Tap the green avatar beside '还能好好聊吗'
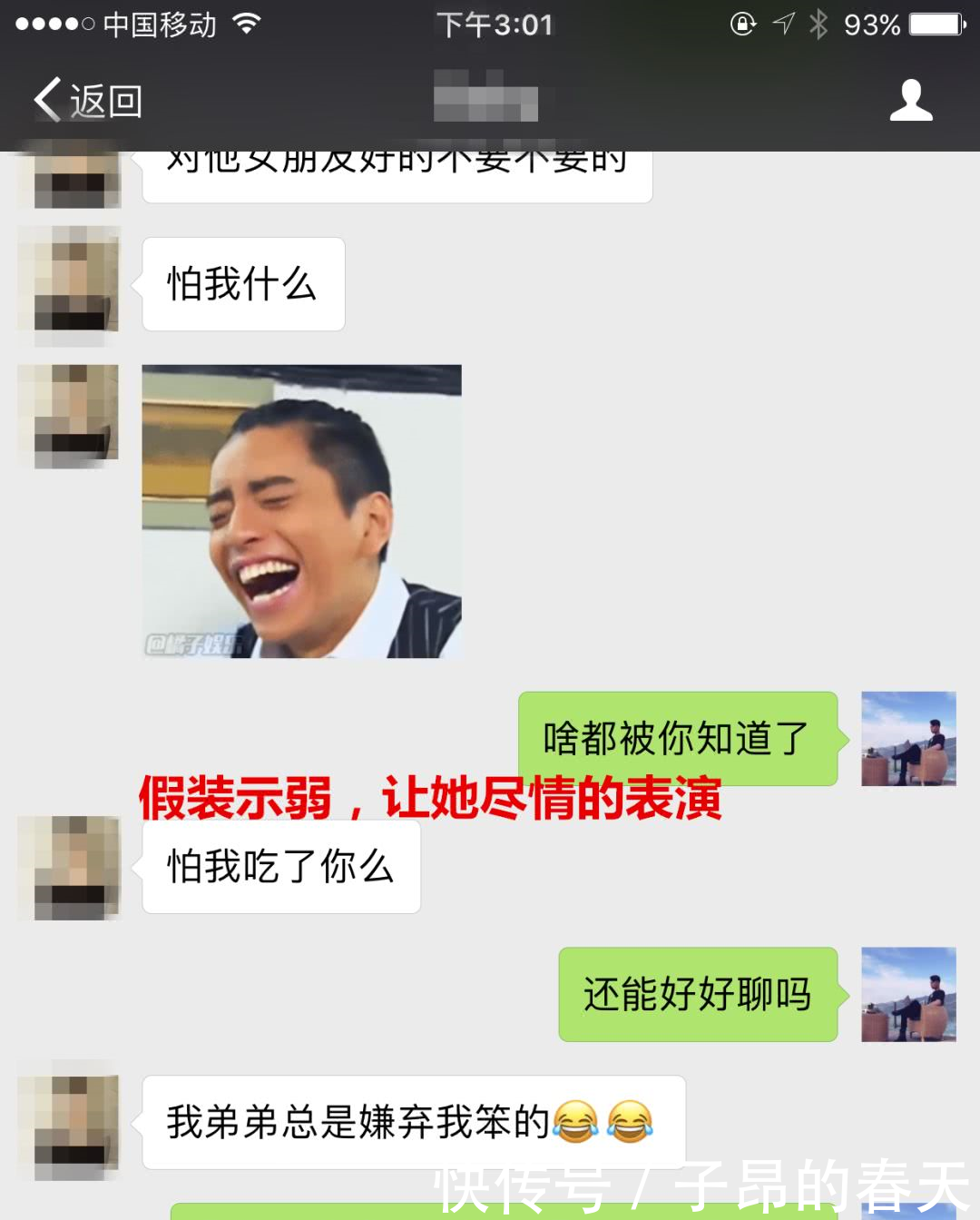The image size is (980, 1220). click(x=907, y=996)
